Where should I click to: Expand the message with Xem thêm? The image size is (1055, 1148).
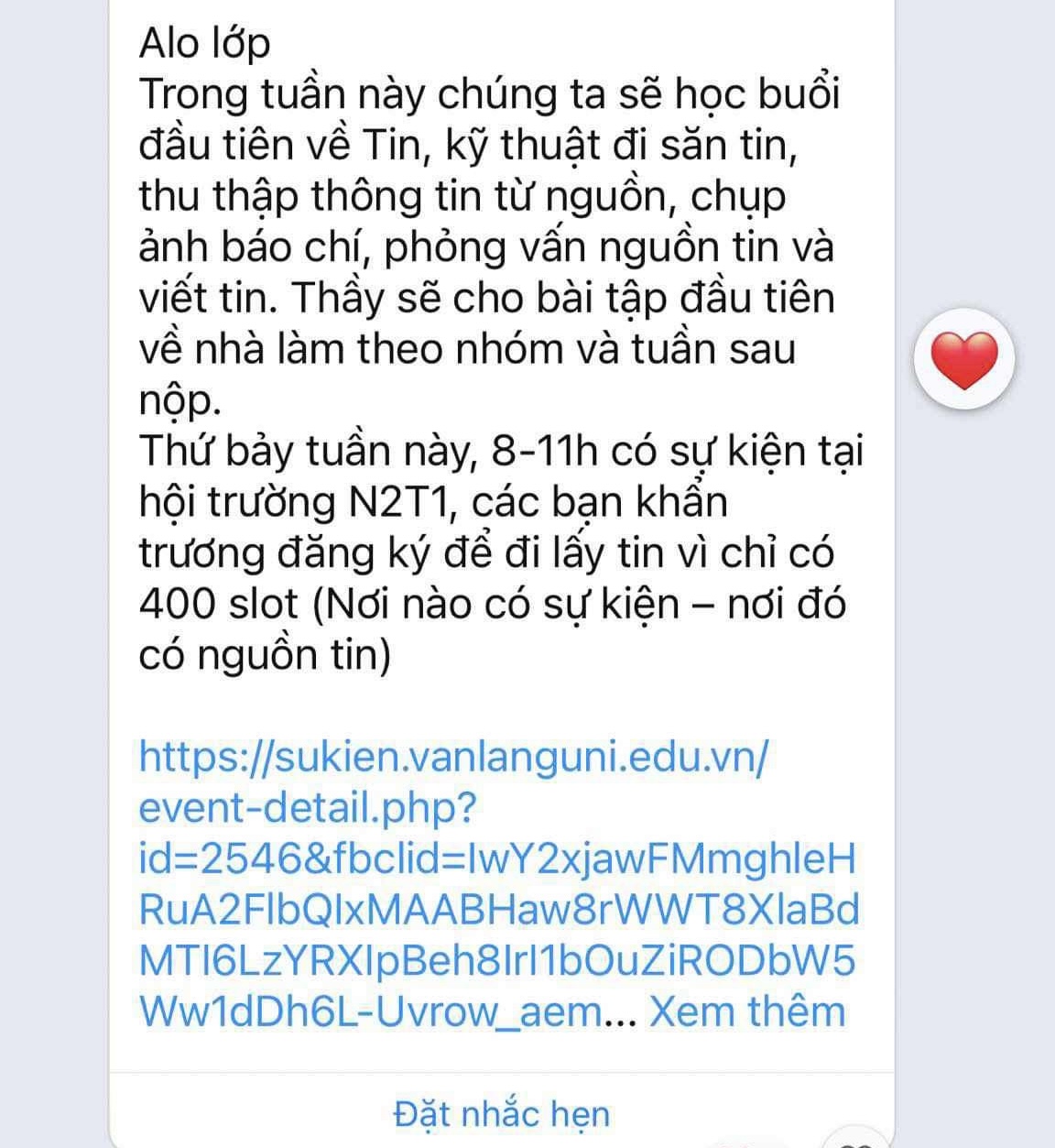[x=746, y=1012]
